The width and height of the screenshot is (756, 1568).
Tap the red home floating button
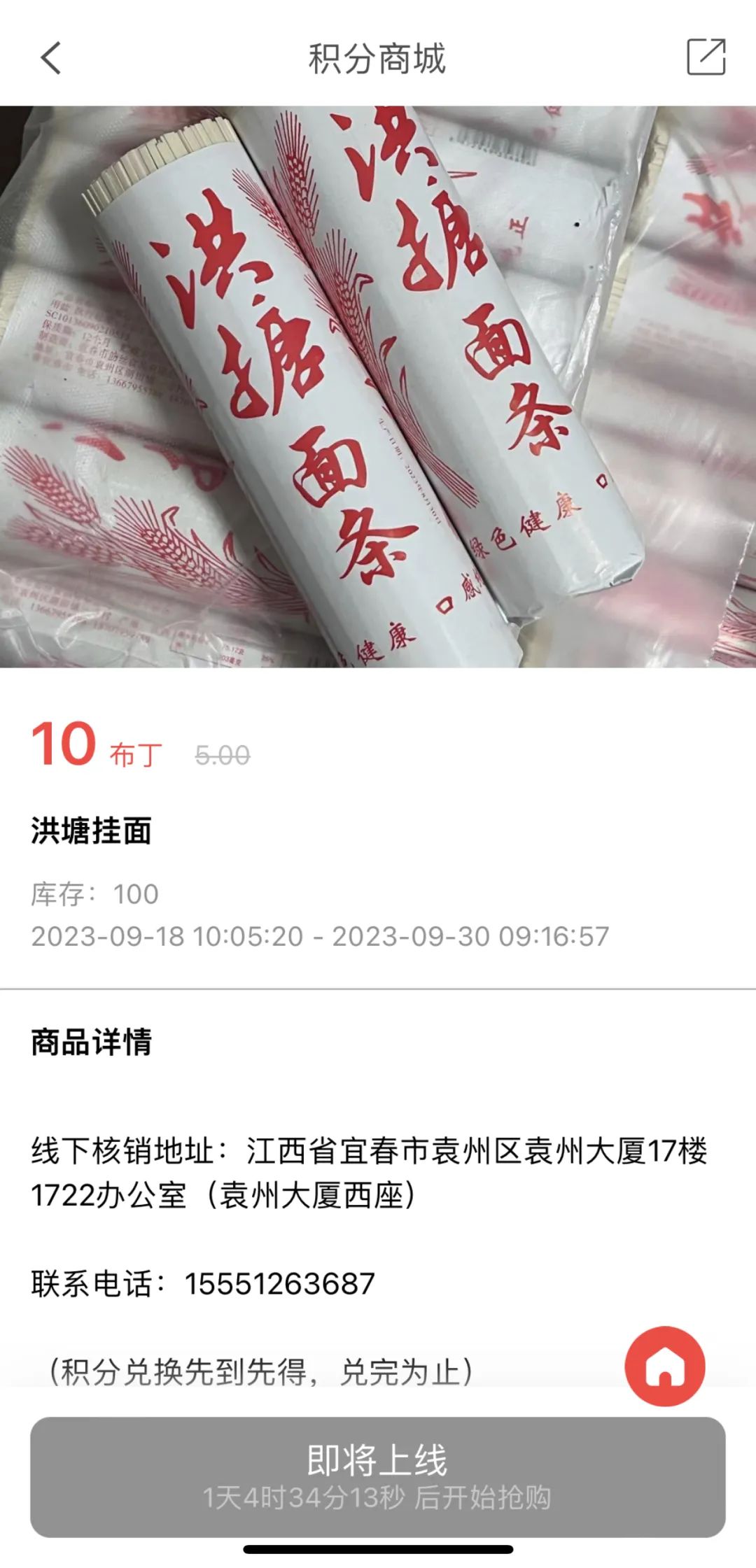click(664, 1366)
